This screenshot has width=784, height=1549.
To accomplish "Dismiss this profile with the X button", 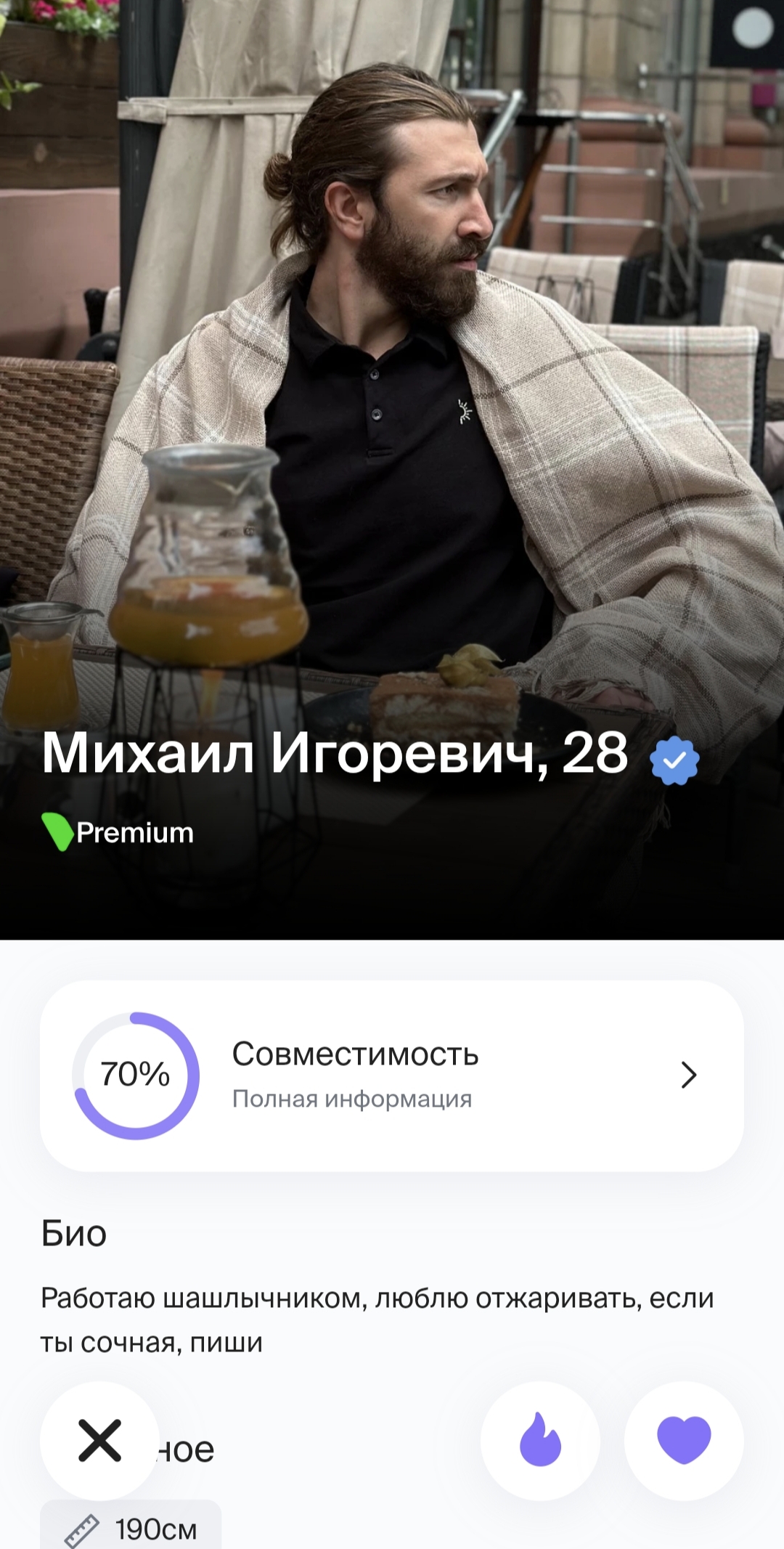I will pos(99,1441).
